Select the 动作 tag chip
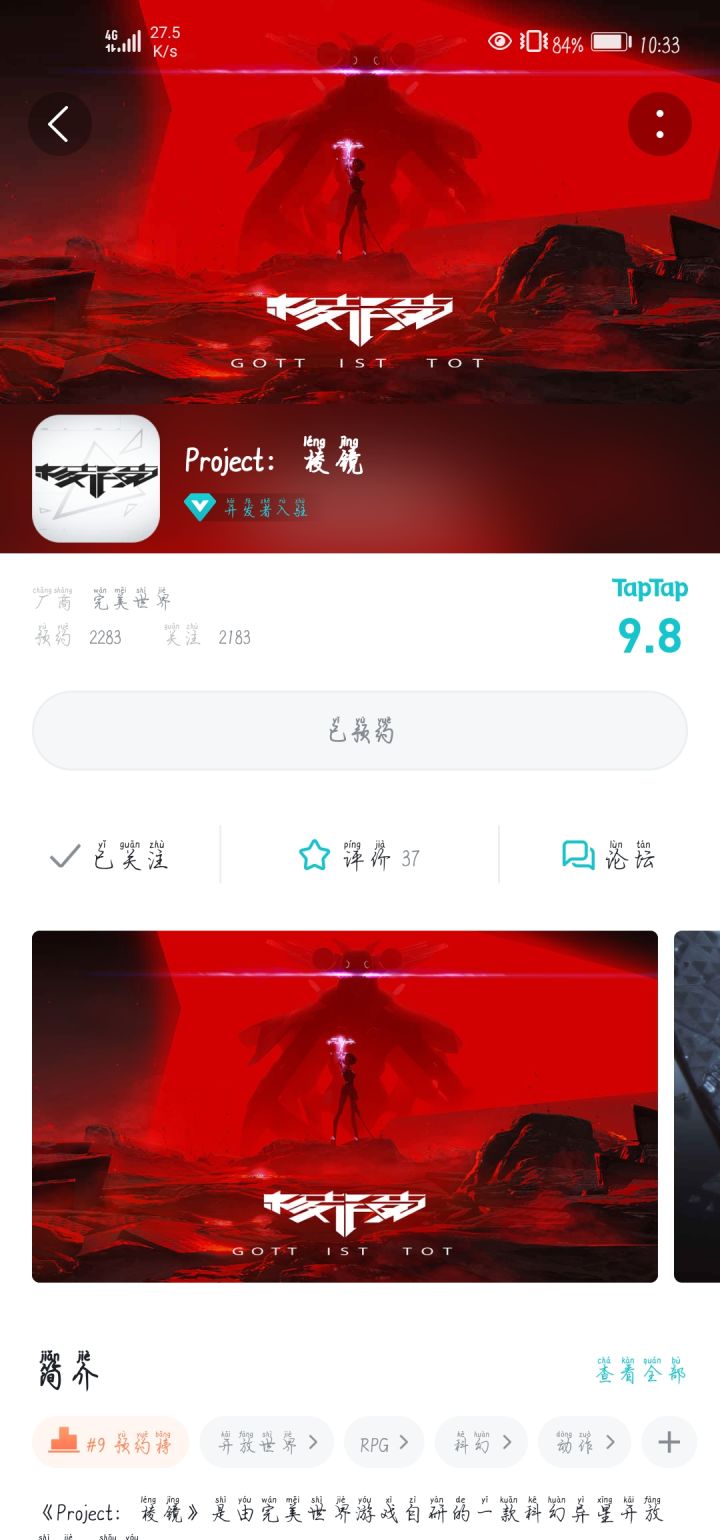 (584, 1442)
